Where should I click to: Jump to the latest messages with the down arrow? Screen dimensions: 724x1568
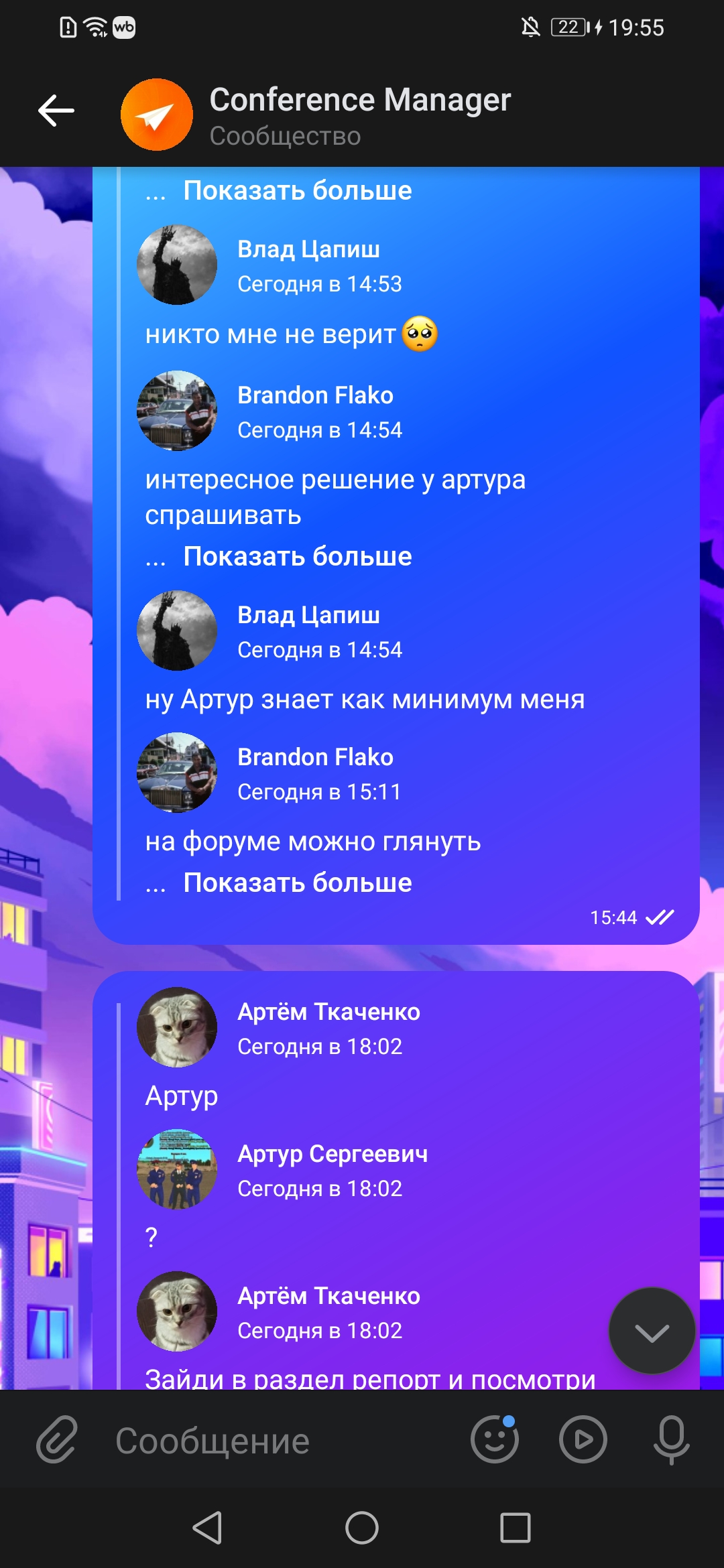[x=652, y=1331]
